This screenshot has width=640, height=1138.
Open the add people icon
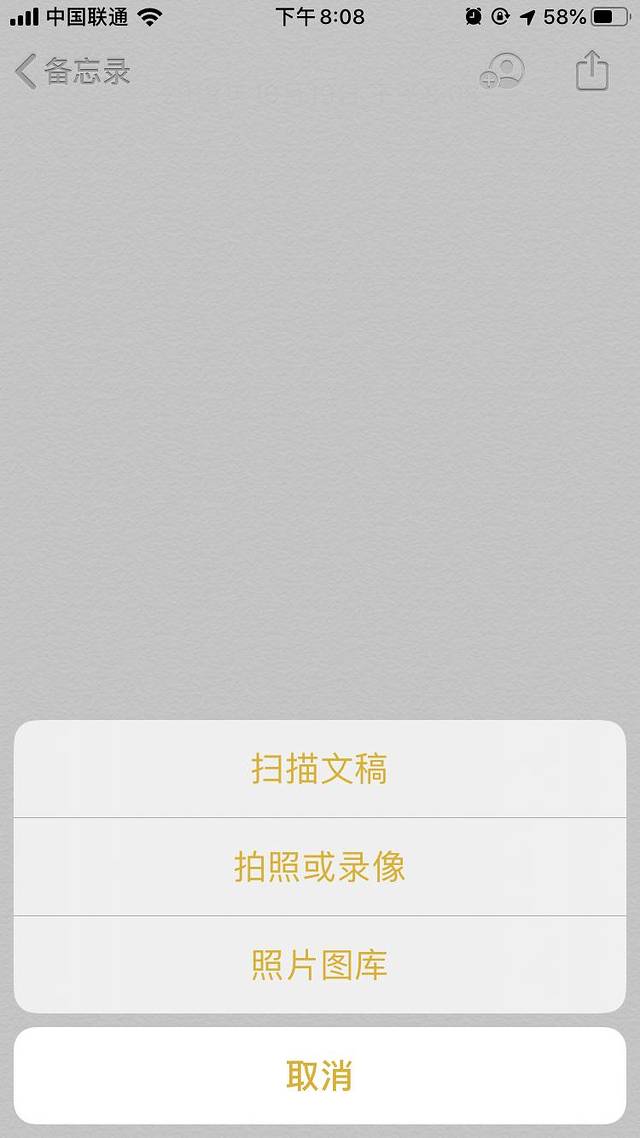click(x=502, y=72)
